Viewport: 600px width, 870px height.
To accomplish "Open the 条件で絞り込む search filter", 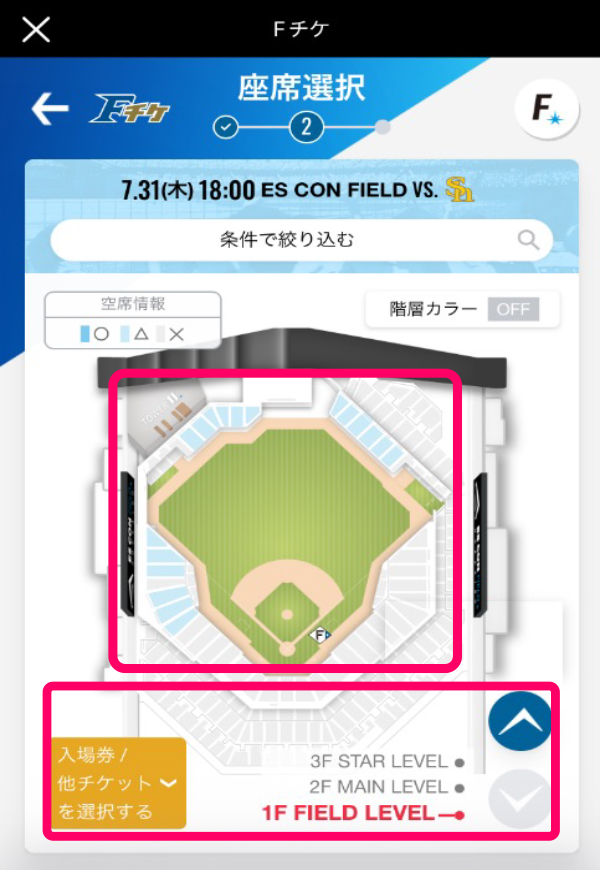I will (301, 240).
